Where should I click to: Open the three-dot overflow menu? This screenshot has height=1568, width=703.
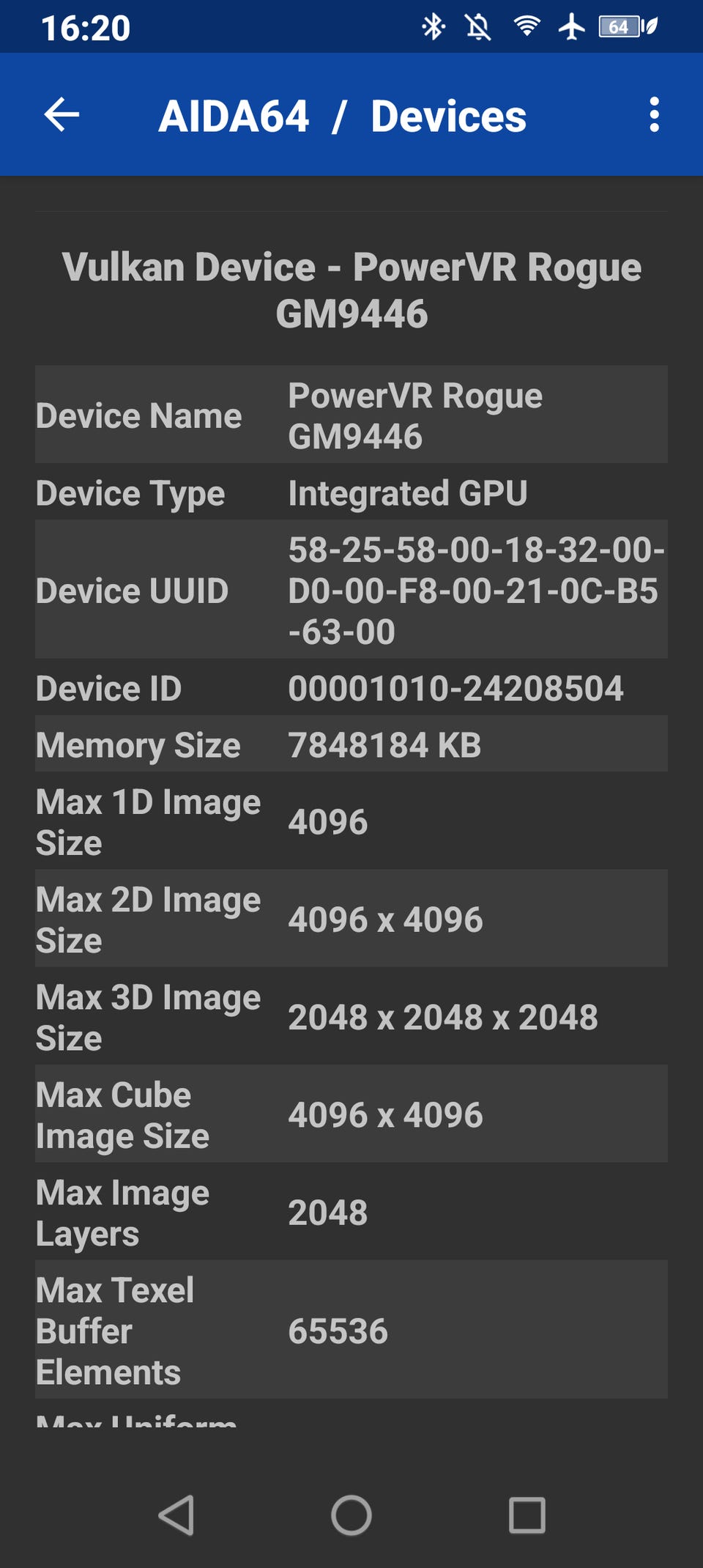point(654,115)
